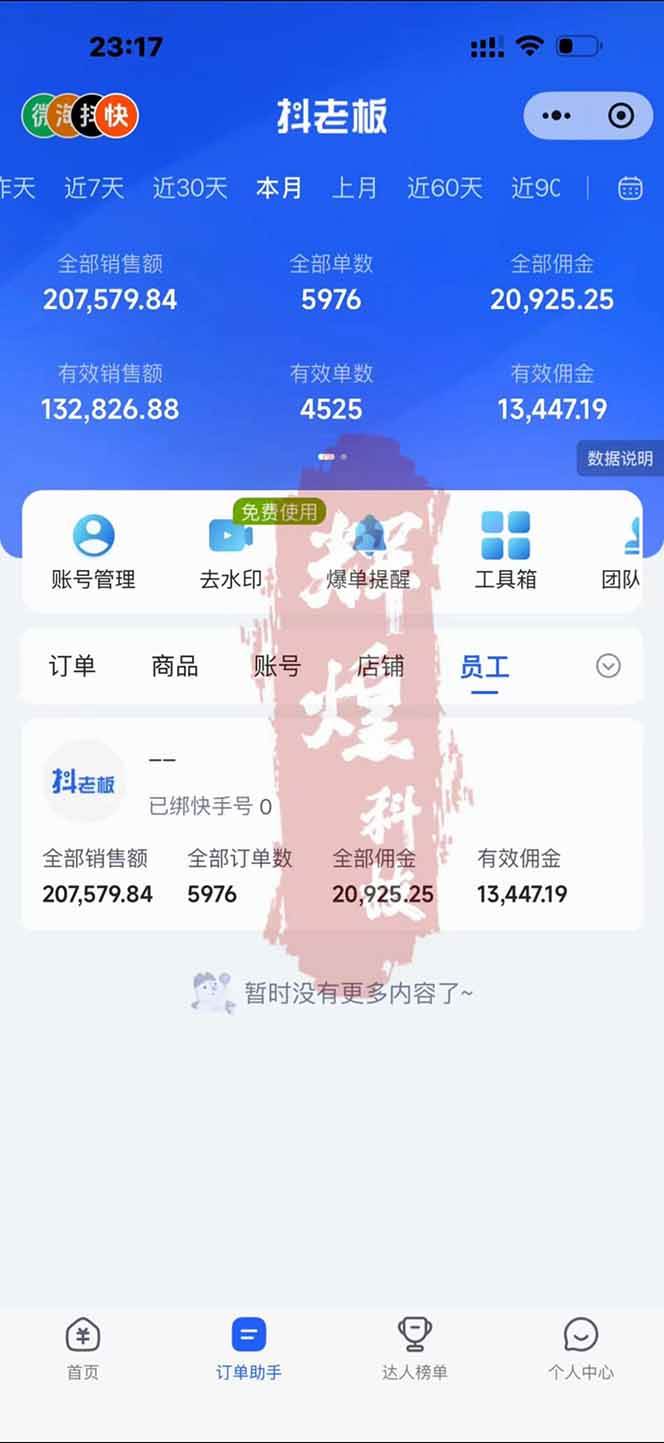Expand the tab list with the down chevron
Image resolution: width=664 pixels, height=1443 pixels.
pyautogui.click(x=608, y=666)
